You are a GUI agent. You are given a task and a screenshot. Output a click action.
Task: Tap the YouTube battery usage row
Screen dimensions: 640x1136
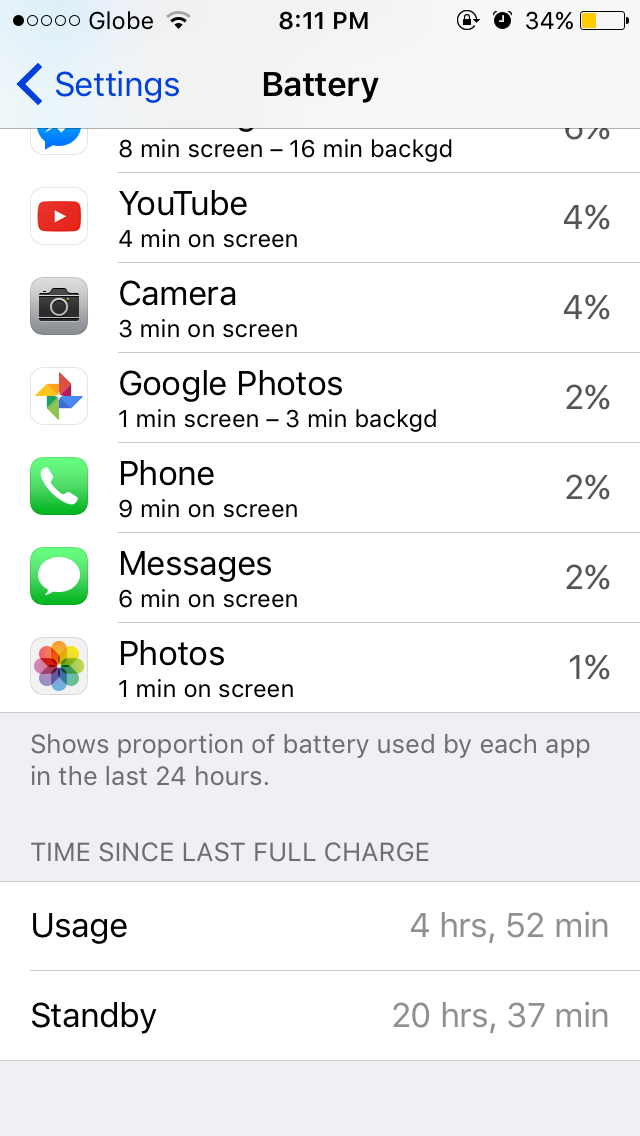320,218
